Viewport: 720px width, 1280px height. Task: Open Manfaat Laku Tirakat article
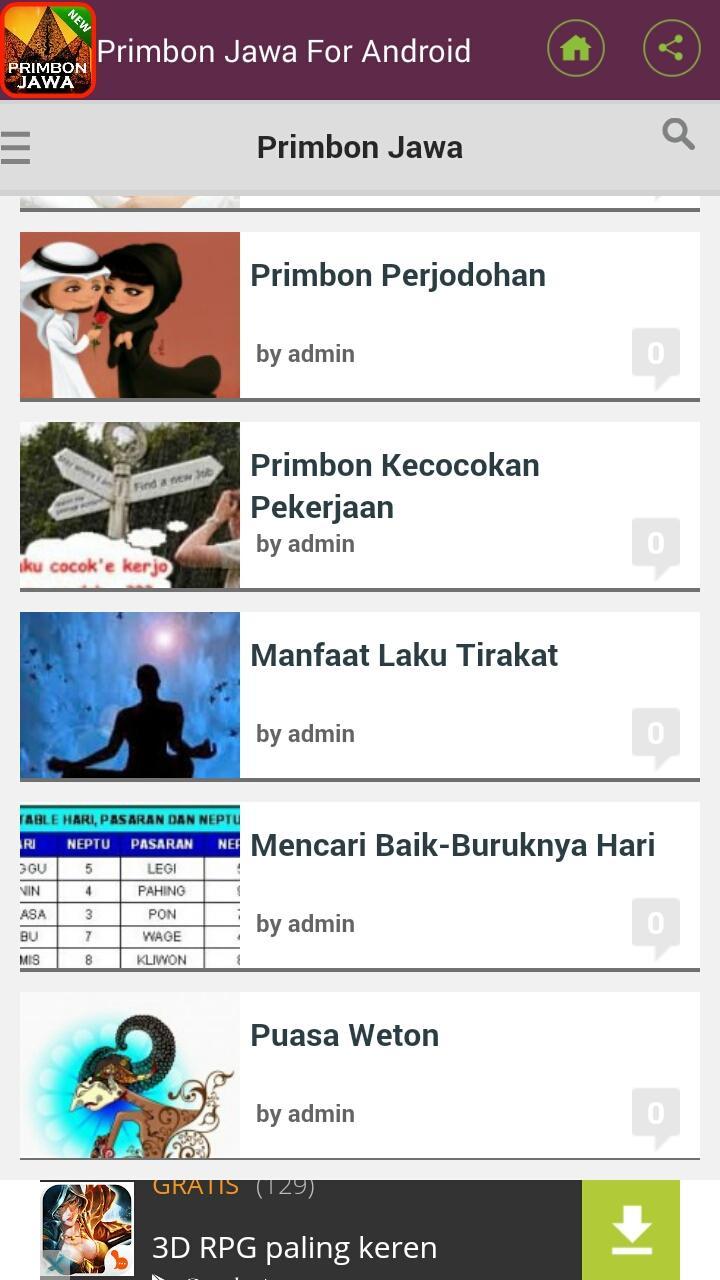pyautogui.click(x=404, y=655)
